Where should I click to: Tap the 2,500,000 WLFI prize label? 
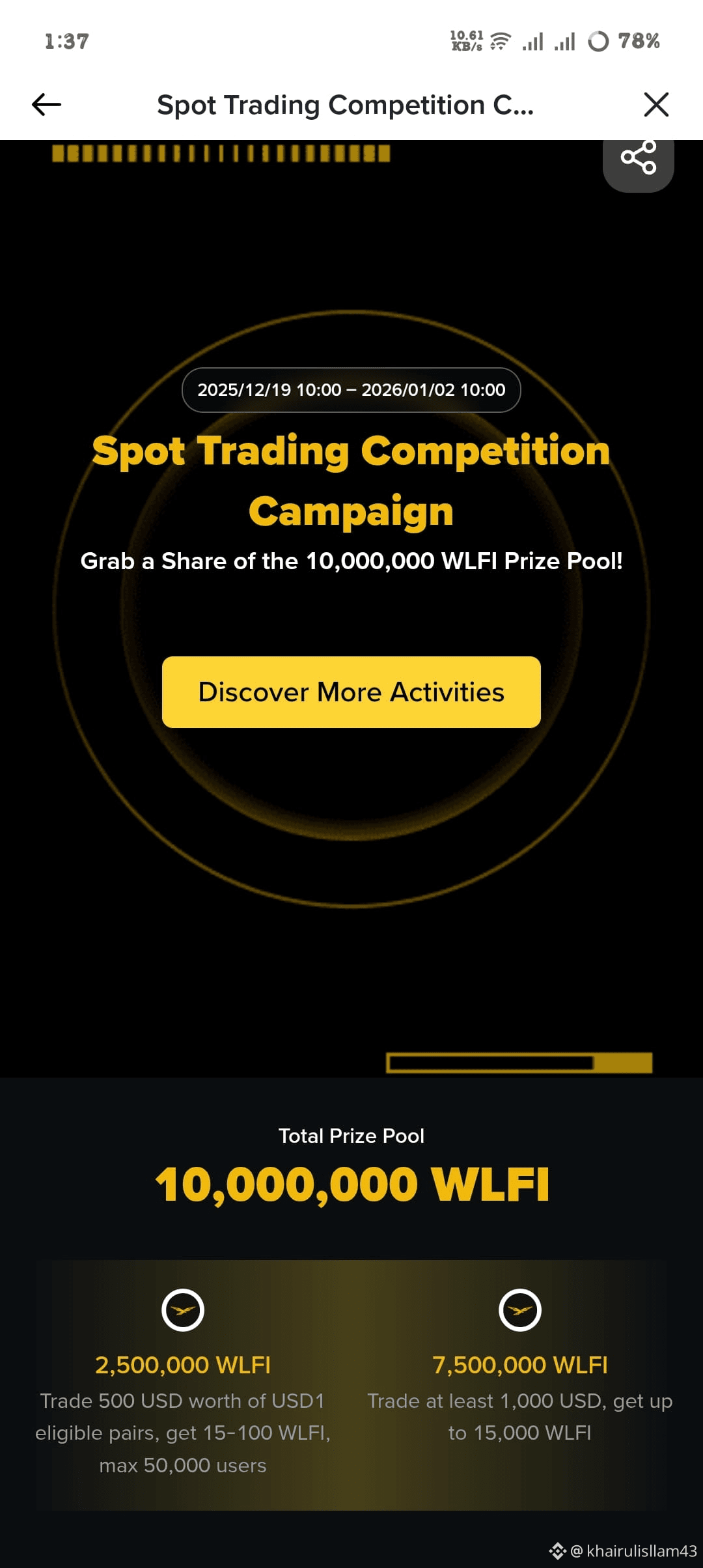(x=183, y=1365)
